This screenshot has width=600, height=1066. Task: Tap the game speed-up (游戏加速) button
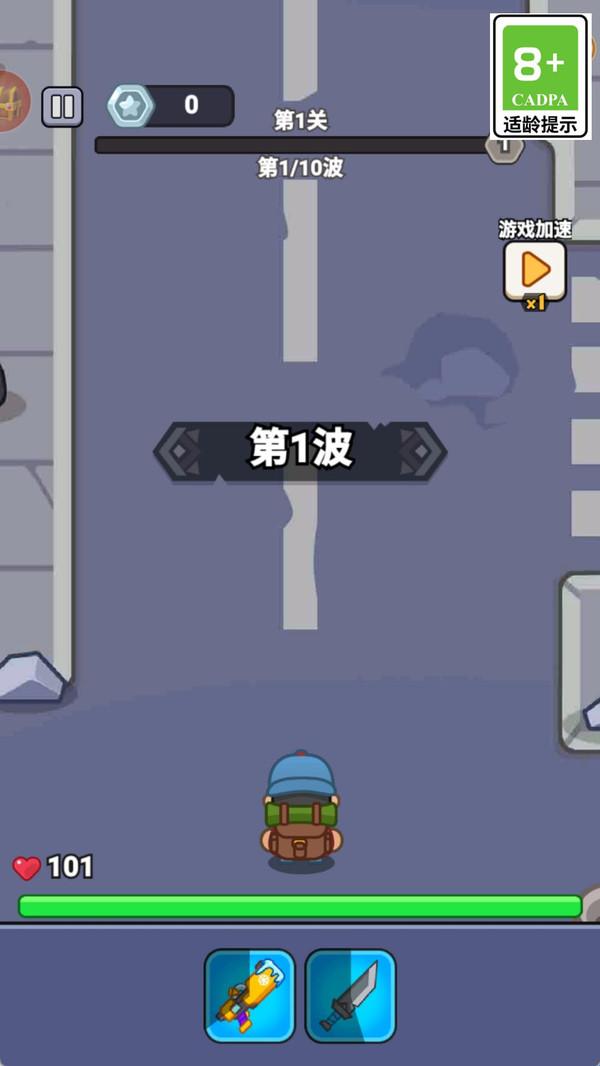(x=535, y=270)
